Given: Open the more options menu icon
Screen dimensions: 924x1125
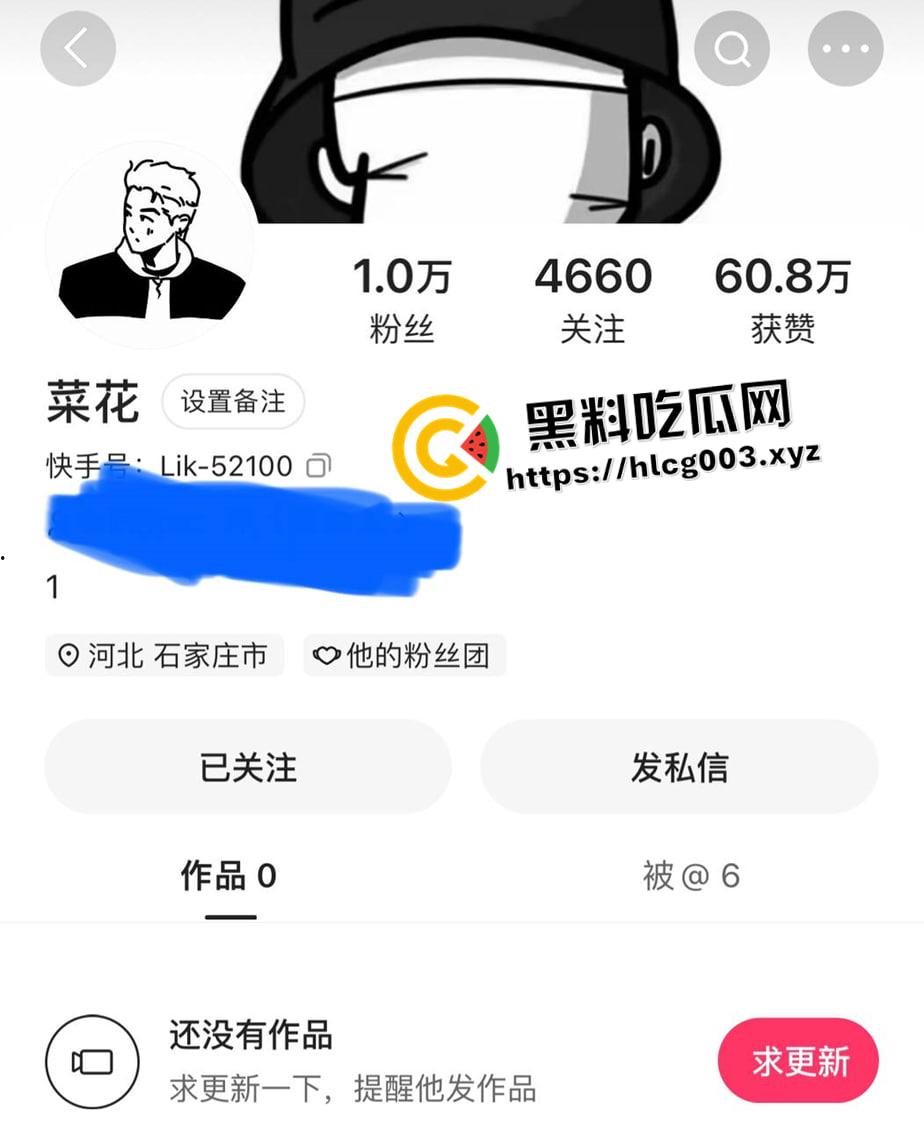Looking at the screenshot, I should click(x=845, y=47).
